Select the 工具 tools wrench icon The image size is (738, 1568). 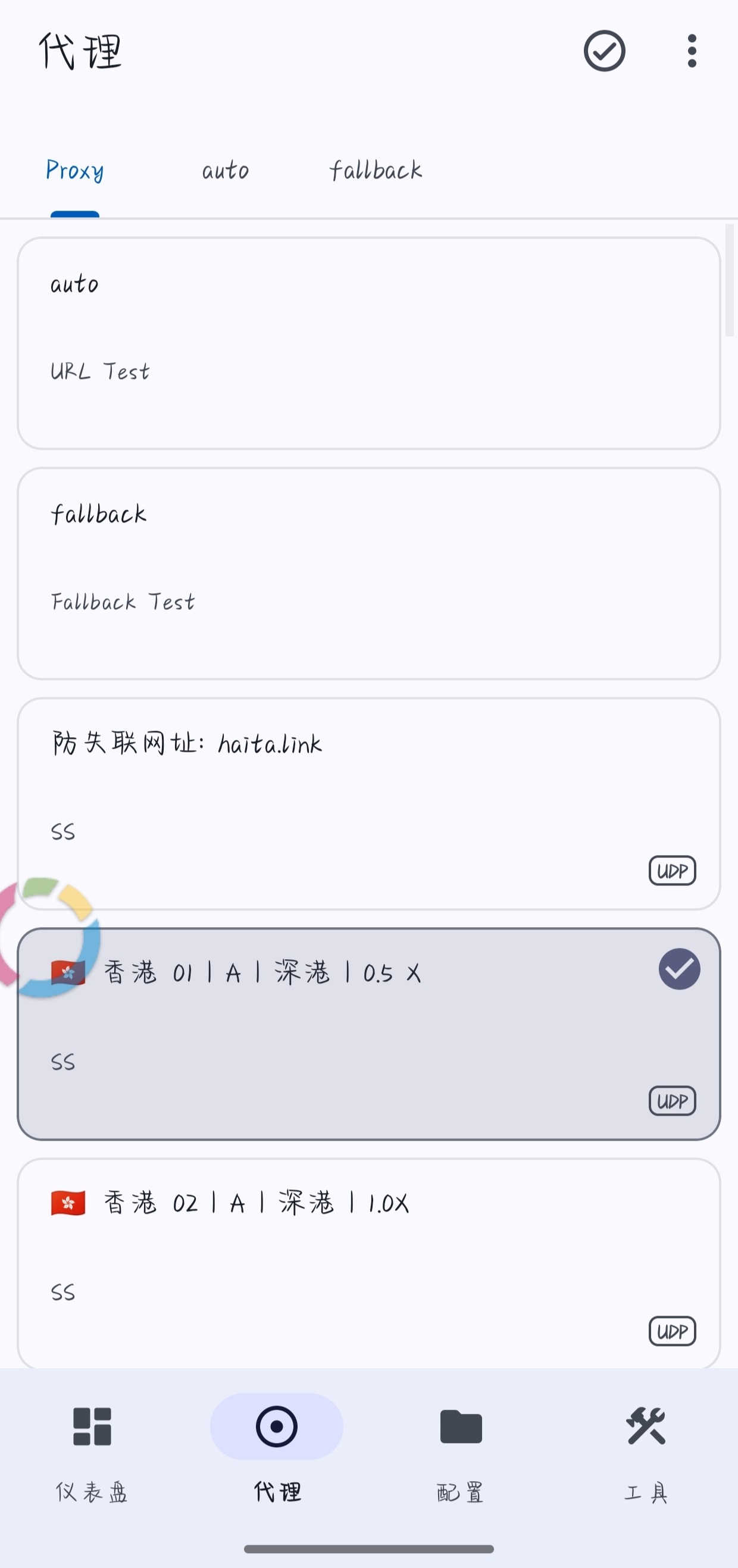pos(645,1427)
